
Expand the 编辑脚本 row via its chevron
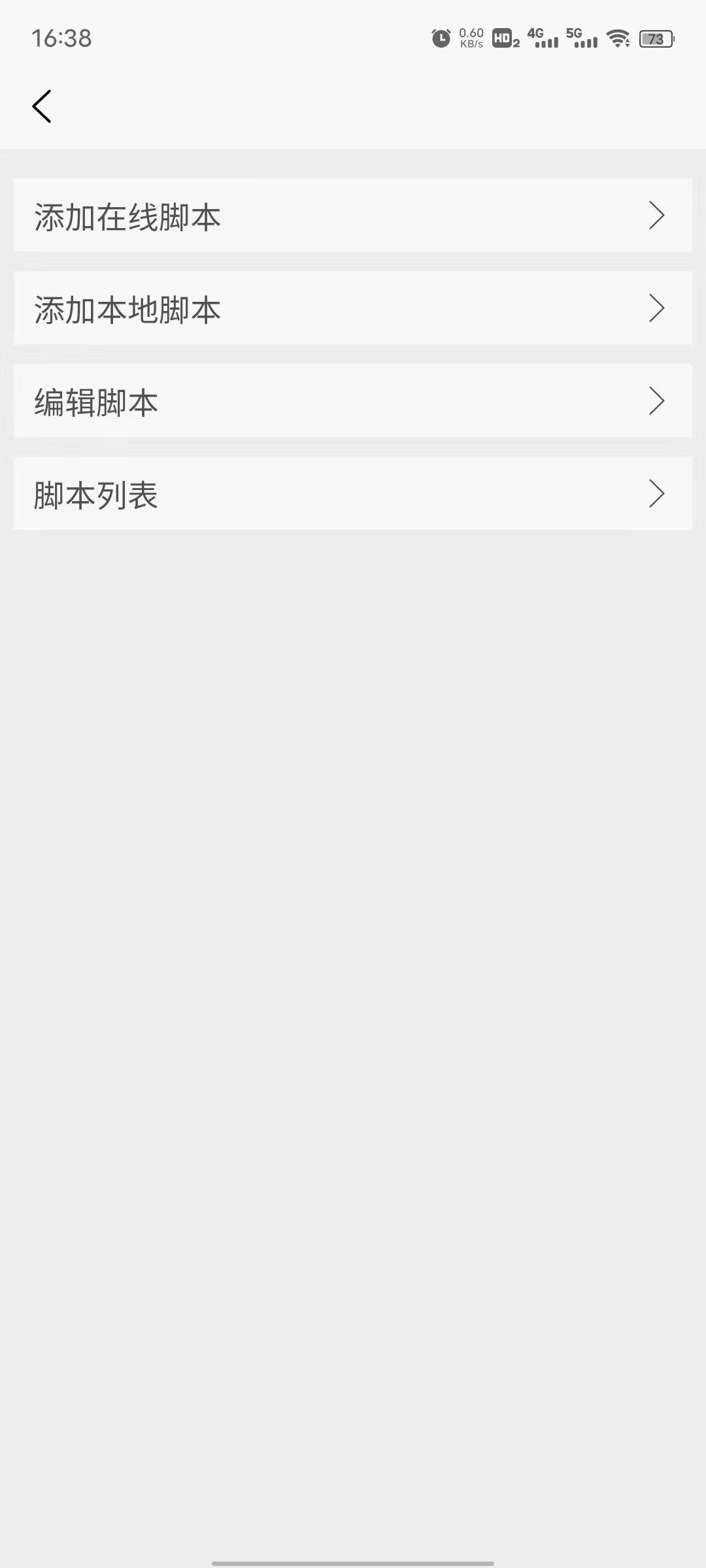pyautogui.click(x=658, y=401)
